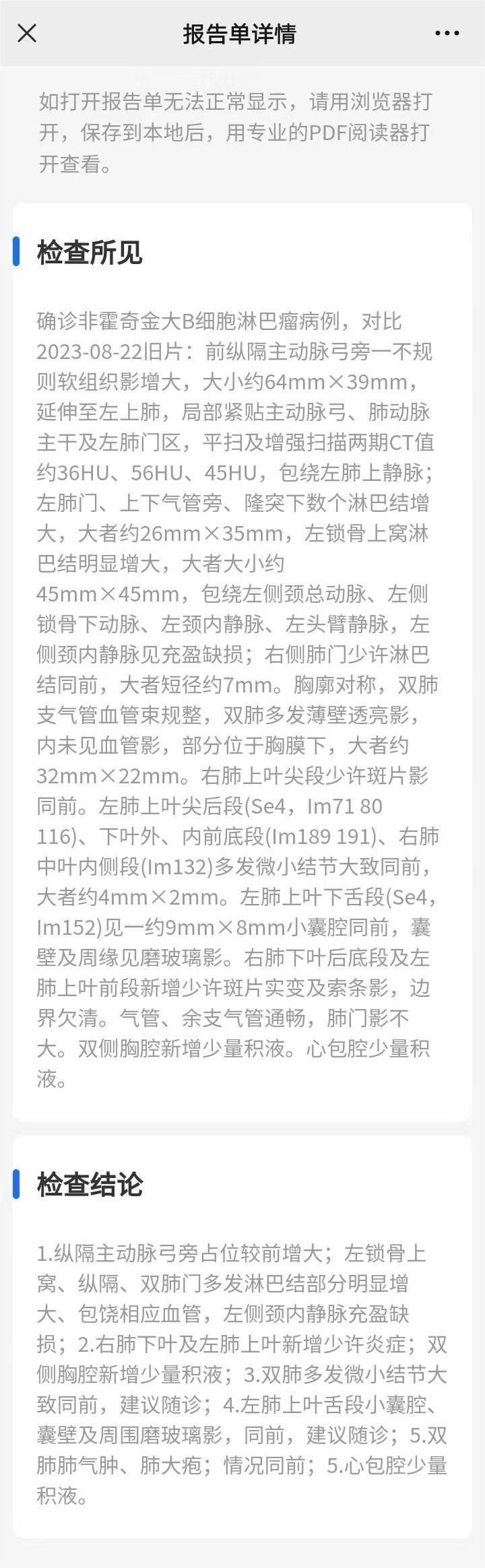Close the report details page

coord(27,33)
